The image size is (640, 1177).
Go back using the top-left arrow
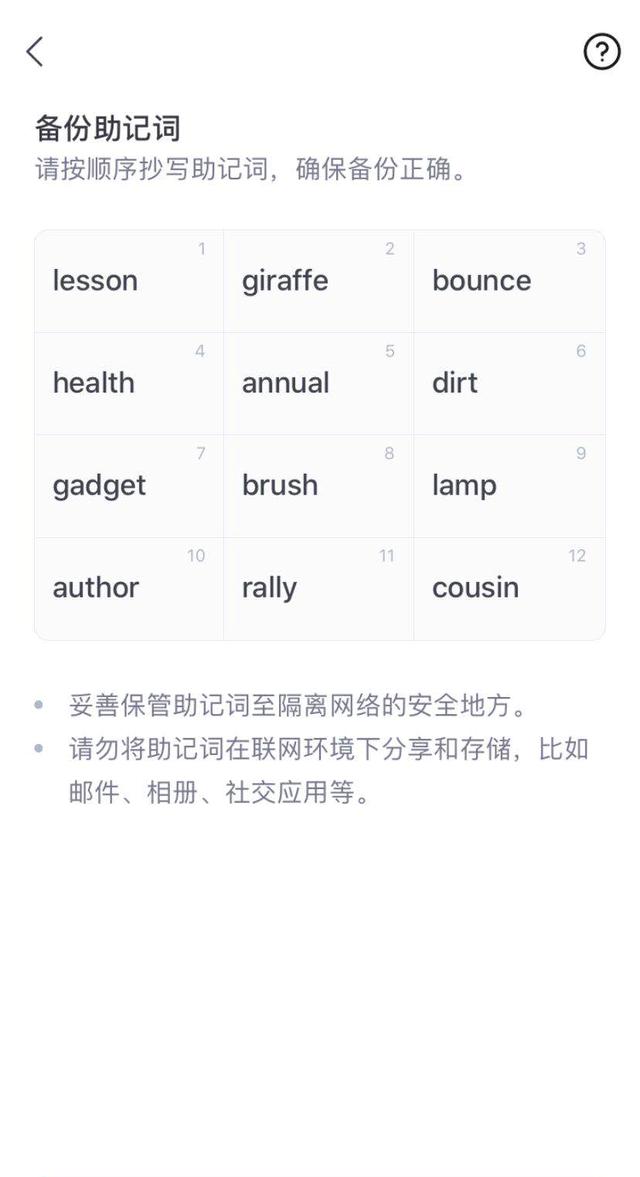[x=35, y=52]
